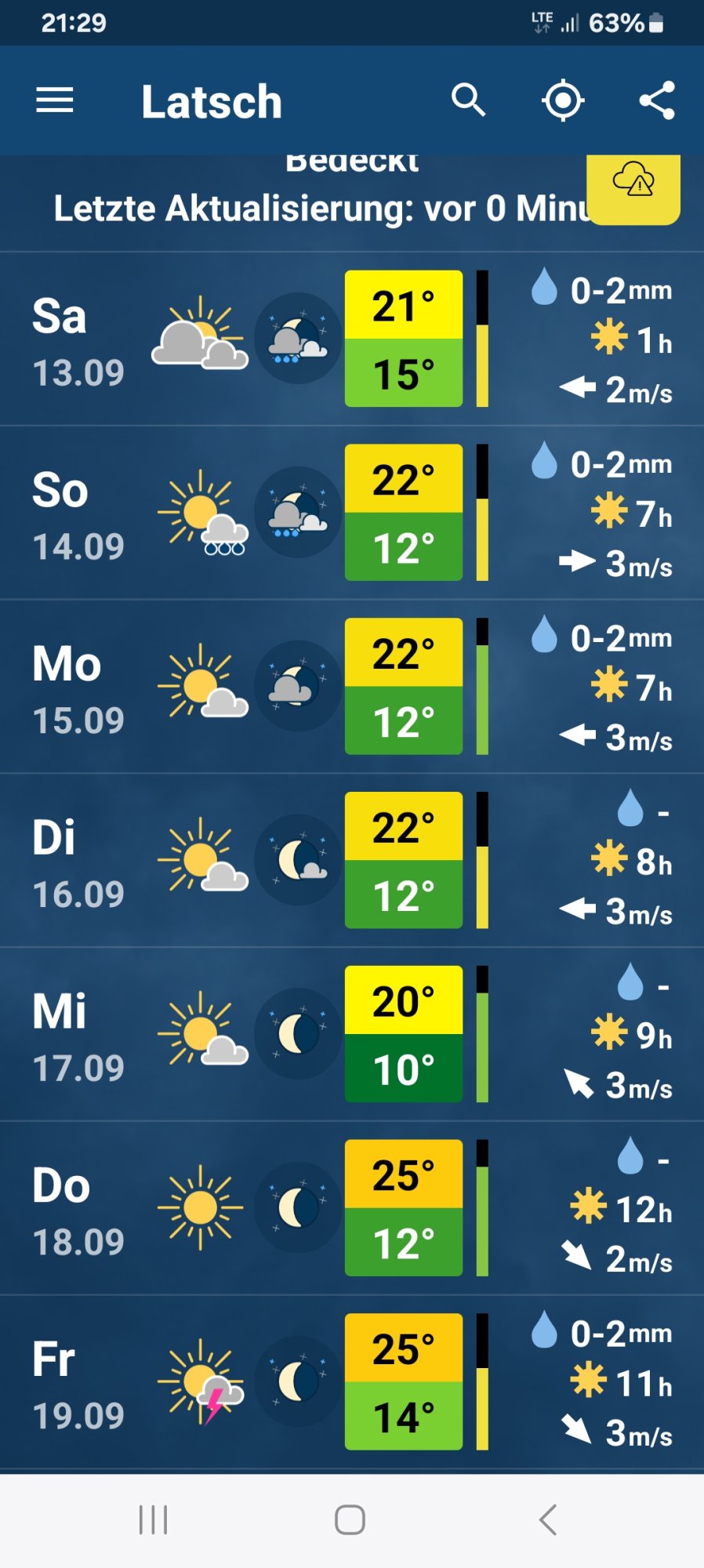Open Saturday 13.09 forecast details
Viewport: 704px width, 1568px height.
tap(352, 339)
